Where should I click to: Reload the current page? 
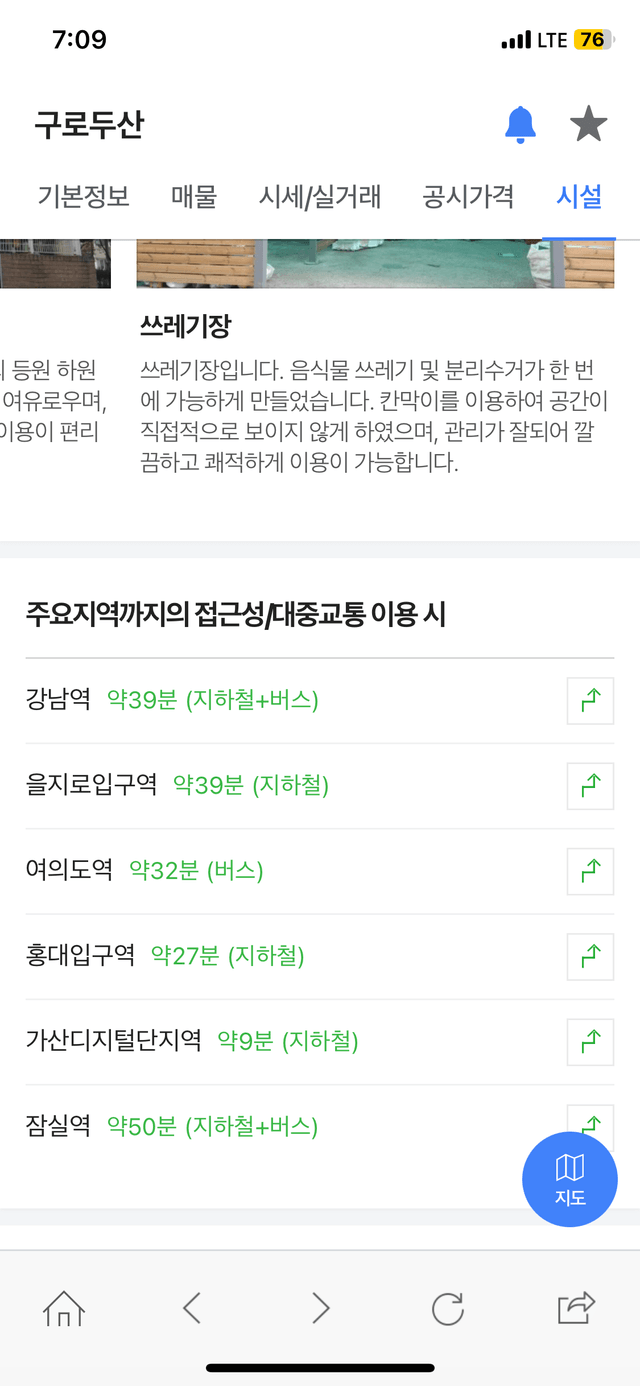pos(448,1308)
